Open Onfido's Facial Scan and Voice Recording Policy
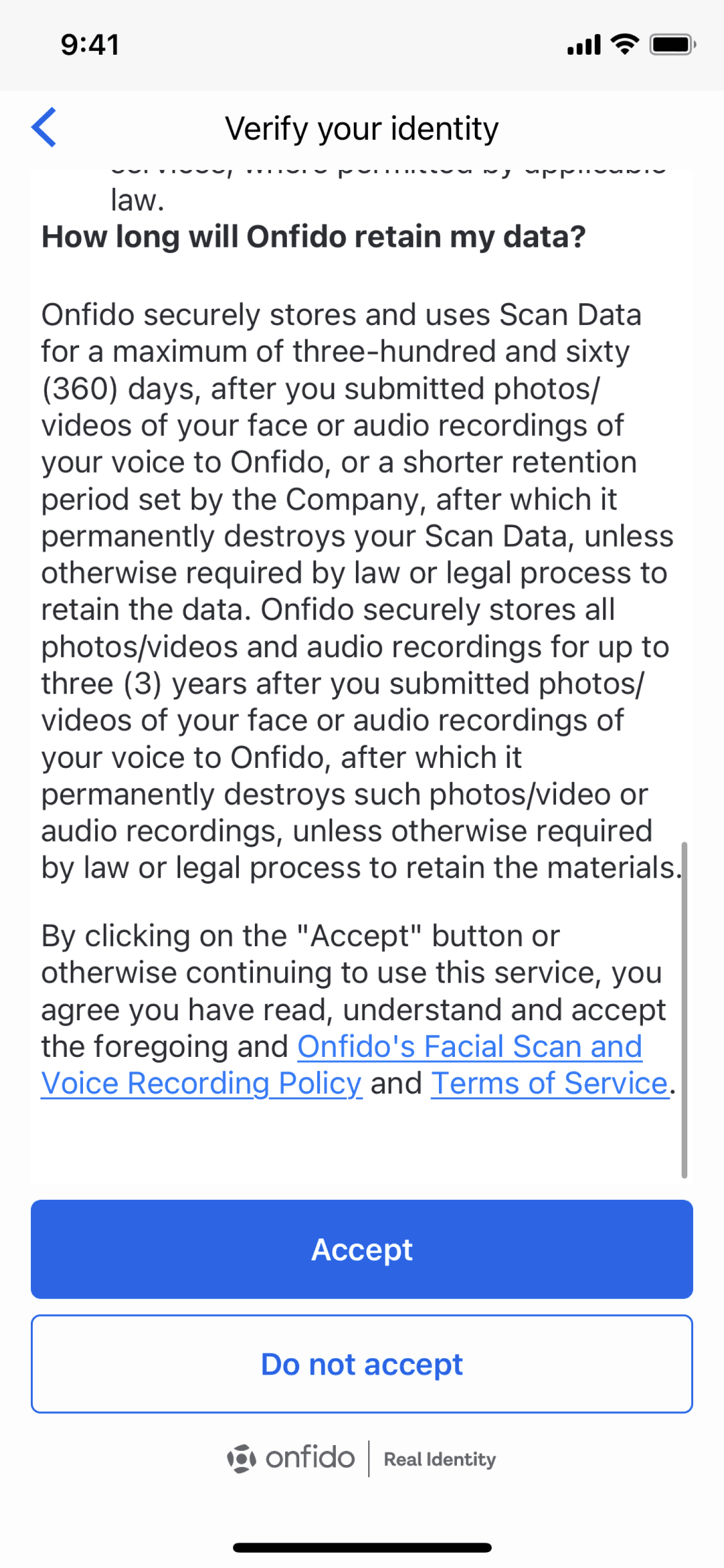The width and height of the screenshot is (724, 1568). click(469, 1047)
